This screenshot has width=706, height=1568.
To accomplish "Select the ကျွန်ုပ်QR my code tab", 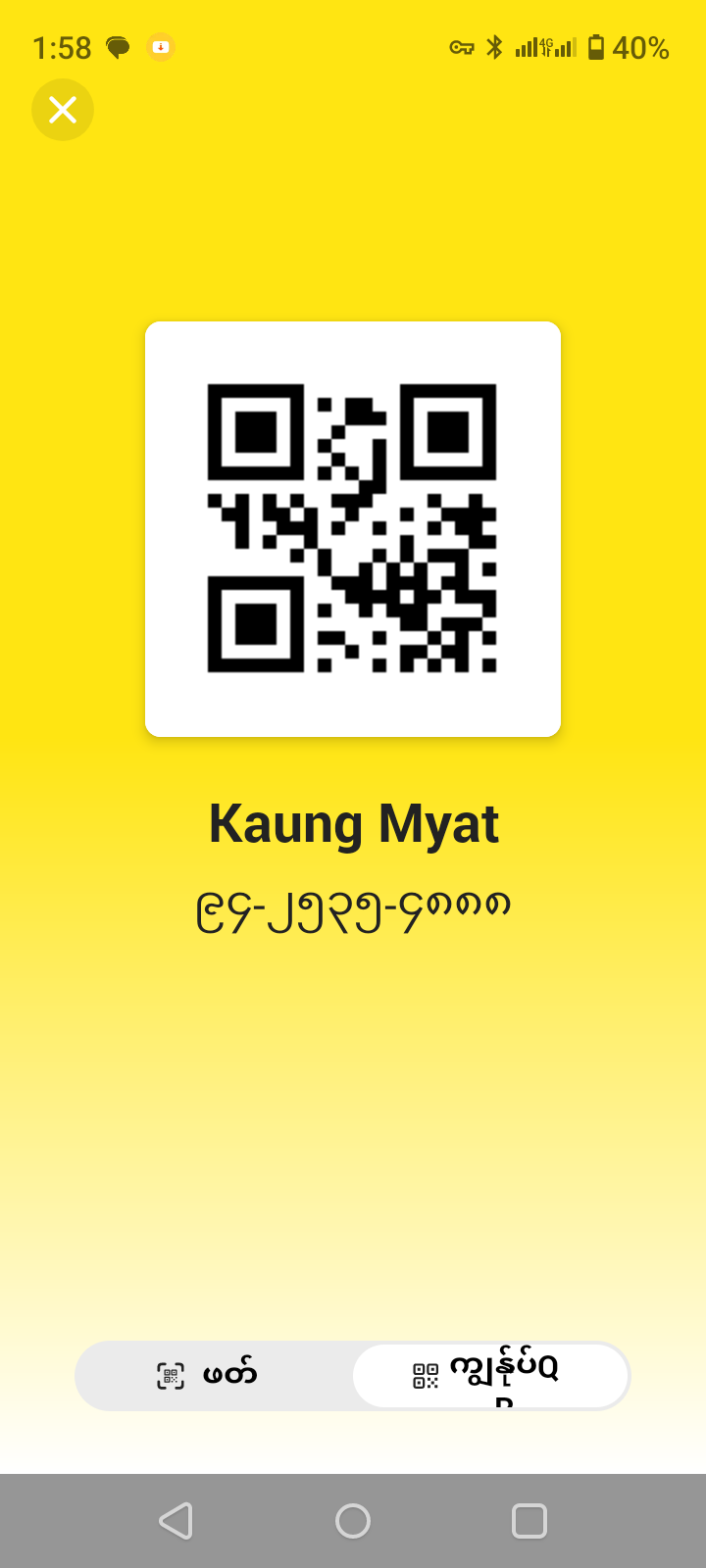I will [490, 1375].
